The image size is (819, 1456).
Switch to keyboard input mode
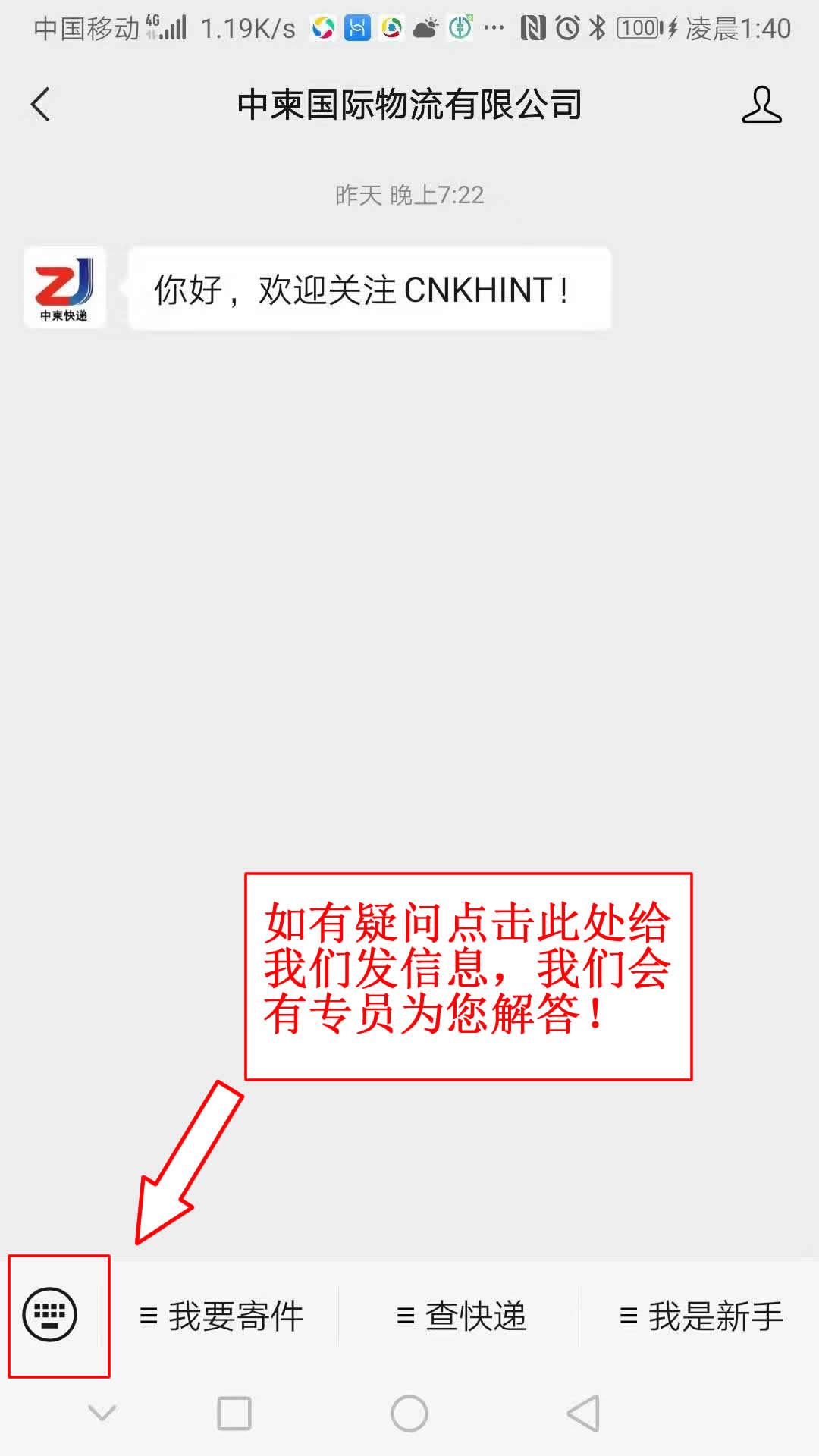[x=50, y=1314]
